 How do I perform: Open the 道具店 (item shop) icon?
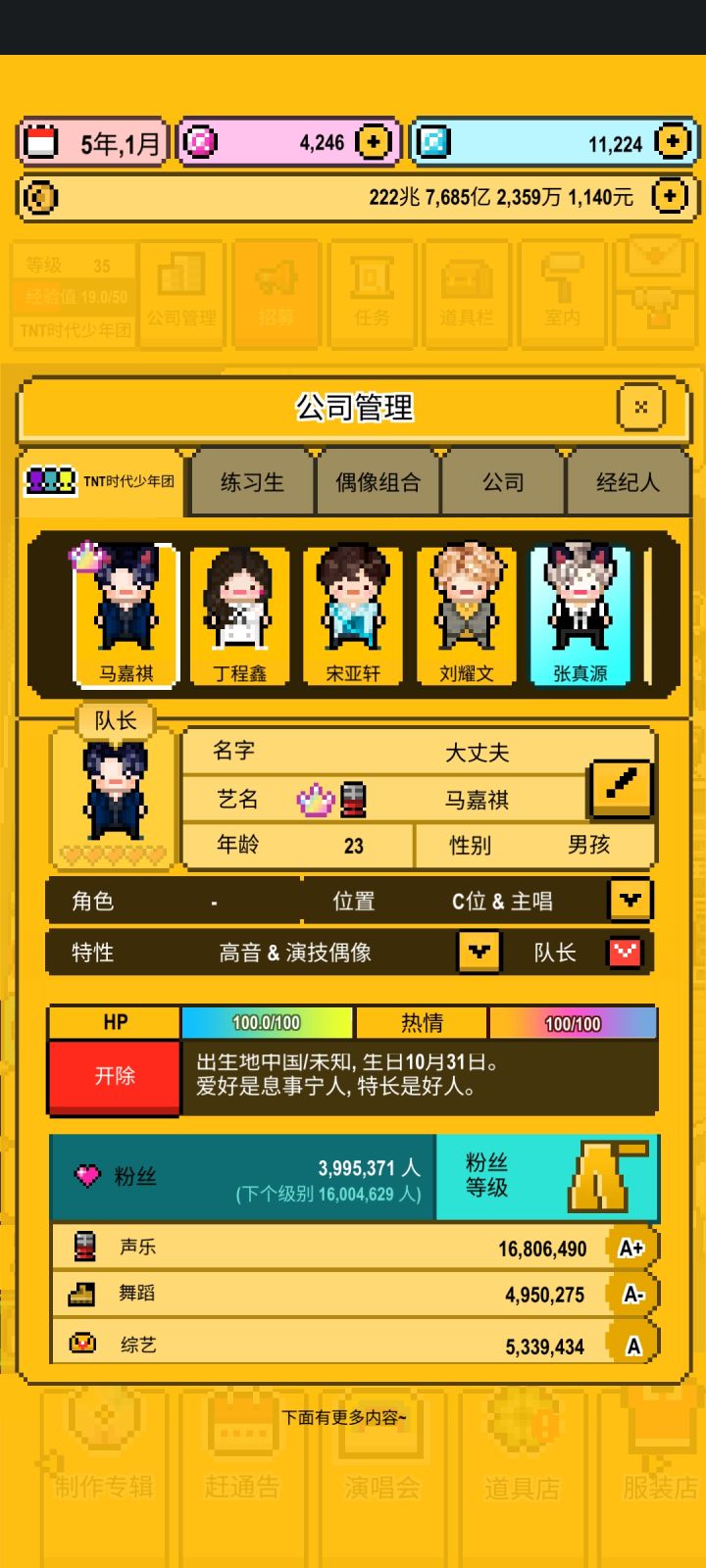pyautogui.click(x=522, y=1460)
